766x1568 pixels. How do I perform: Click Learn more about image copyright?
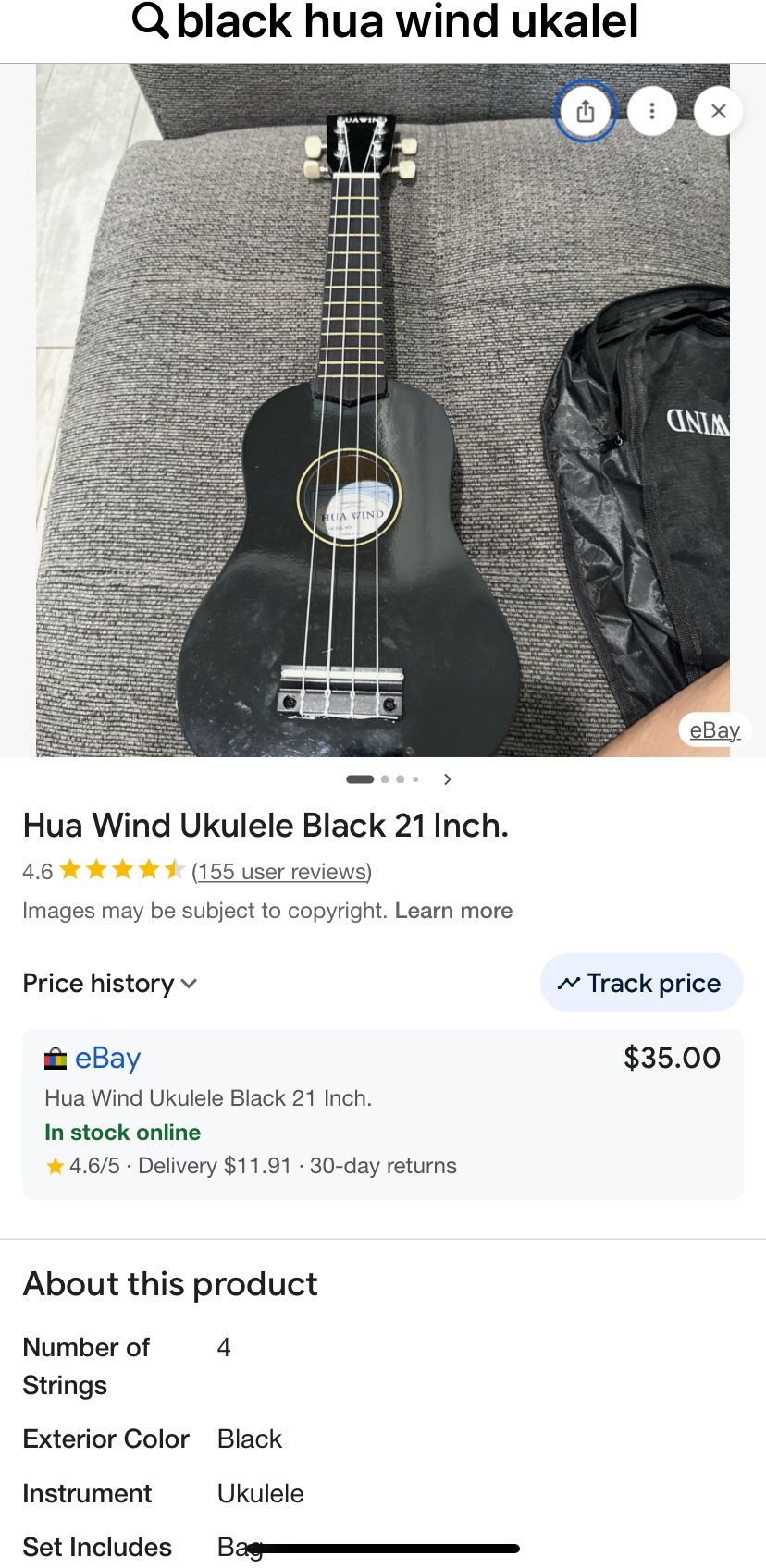click(x=454, y=910)
